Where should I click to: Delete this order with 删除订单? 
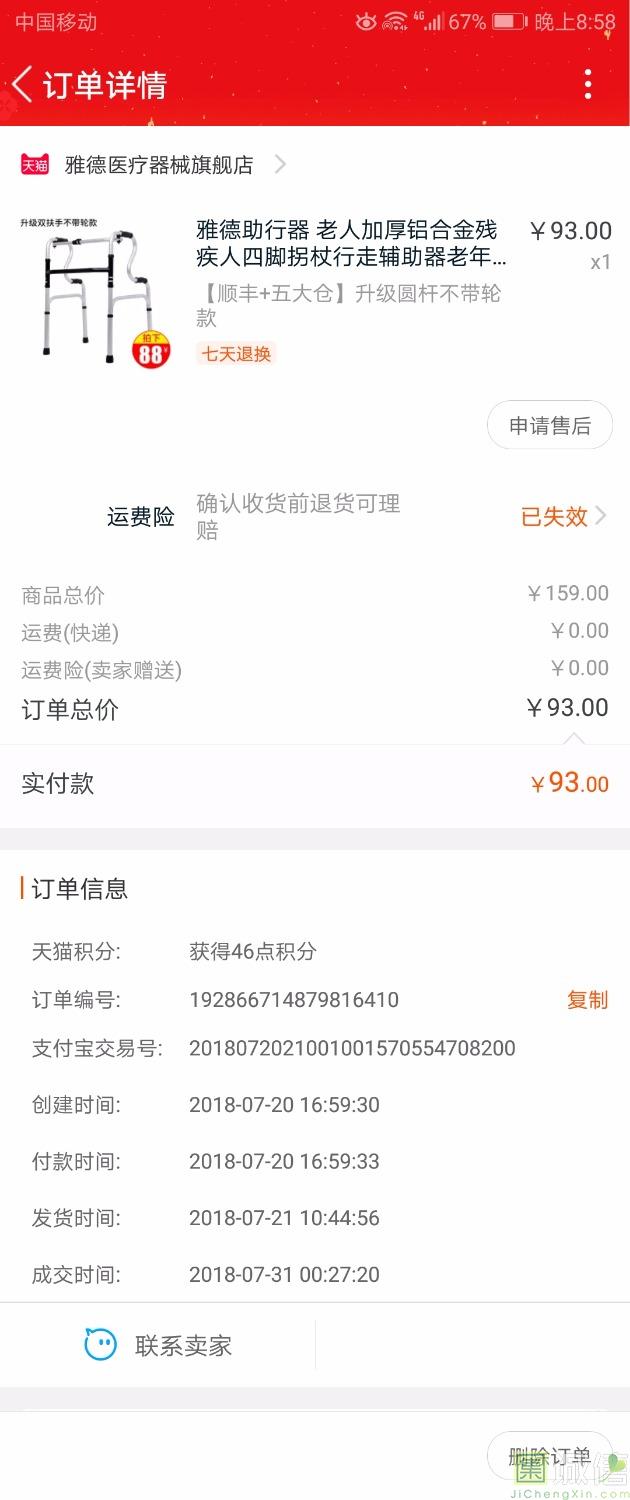click(x=548, y=1456)
